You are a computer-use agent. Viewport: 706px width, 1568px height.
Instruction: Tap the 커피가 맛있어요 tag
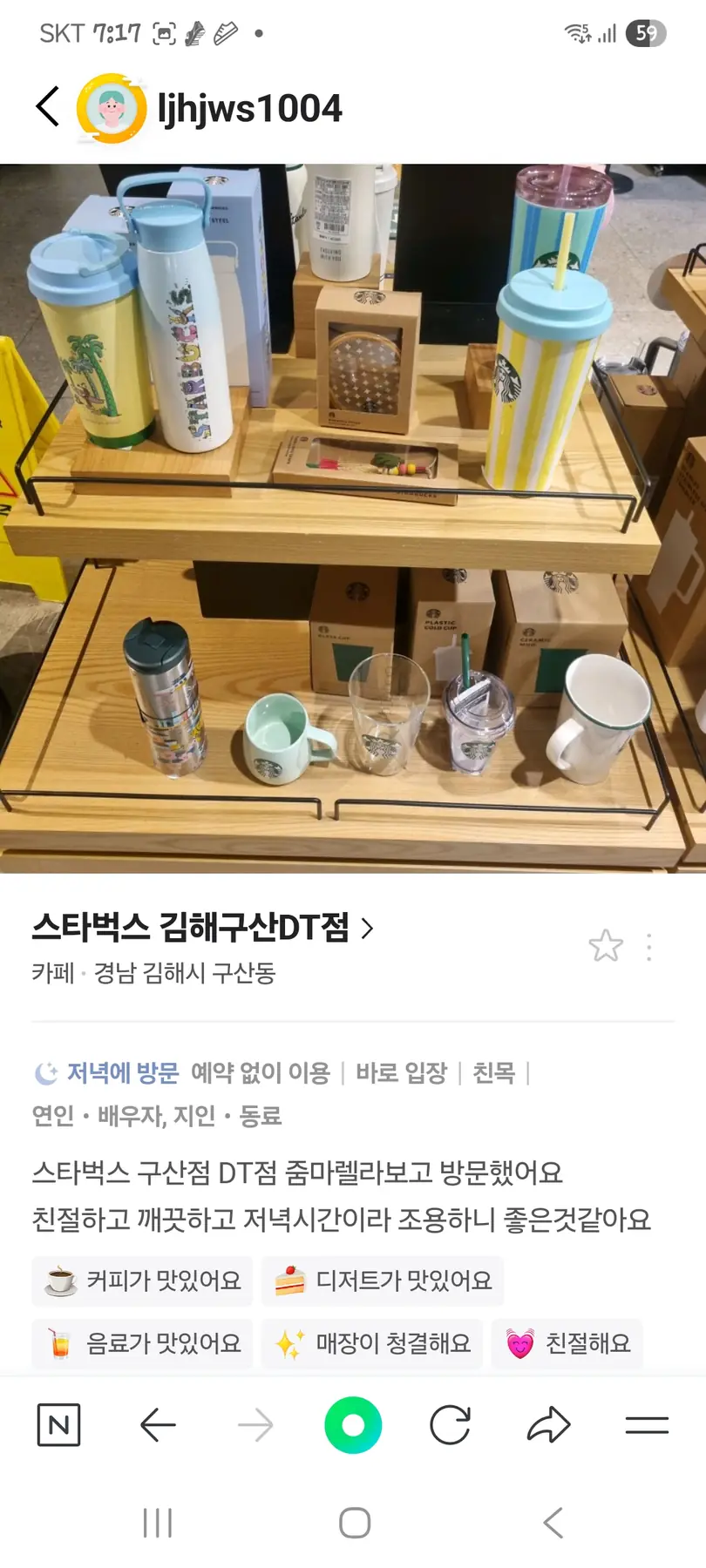[x=142, y=1281]
